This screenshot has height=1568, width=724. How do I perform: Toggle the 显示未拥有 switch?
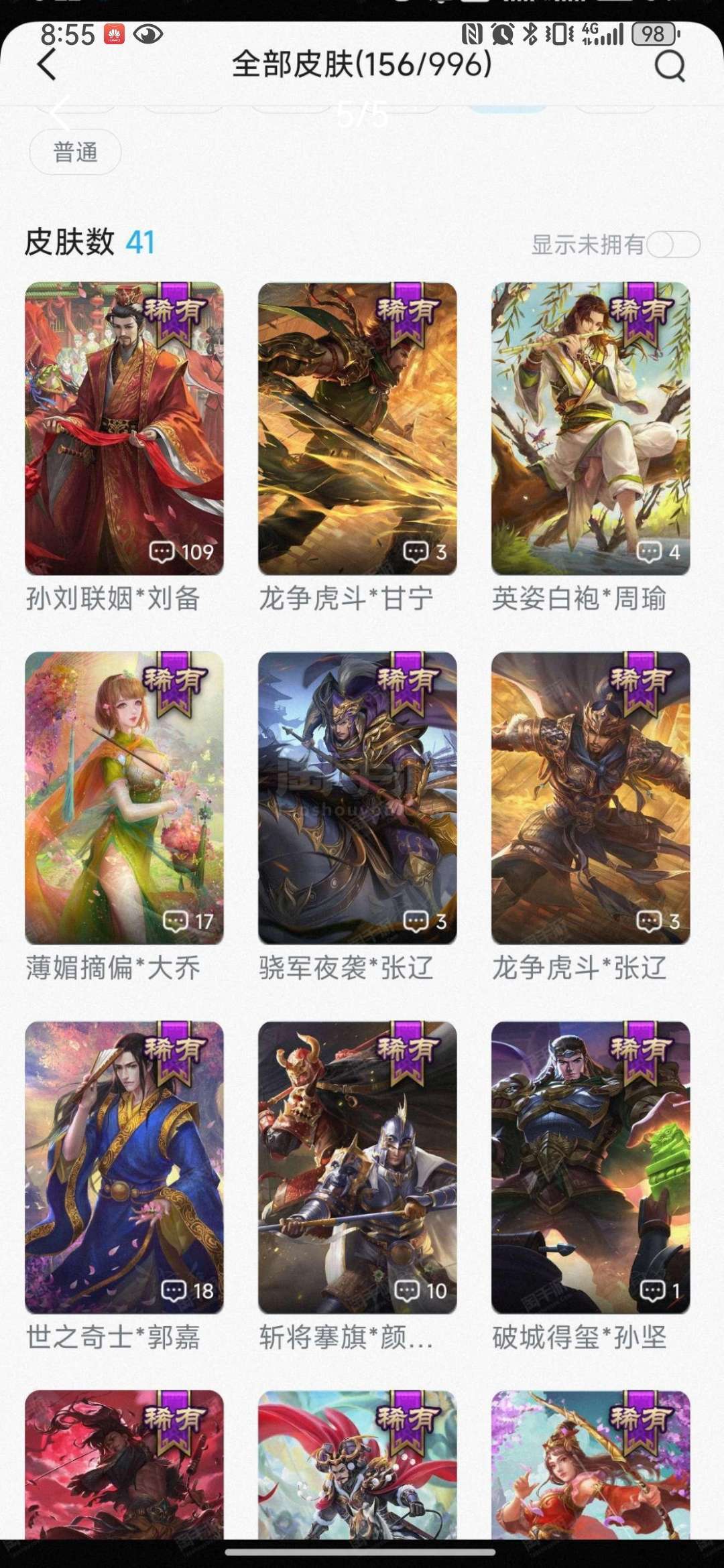point(673,245)
